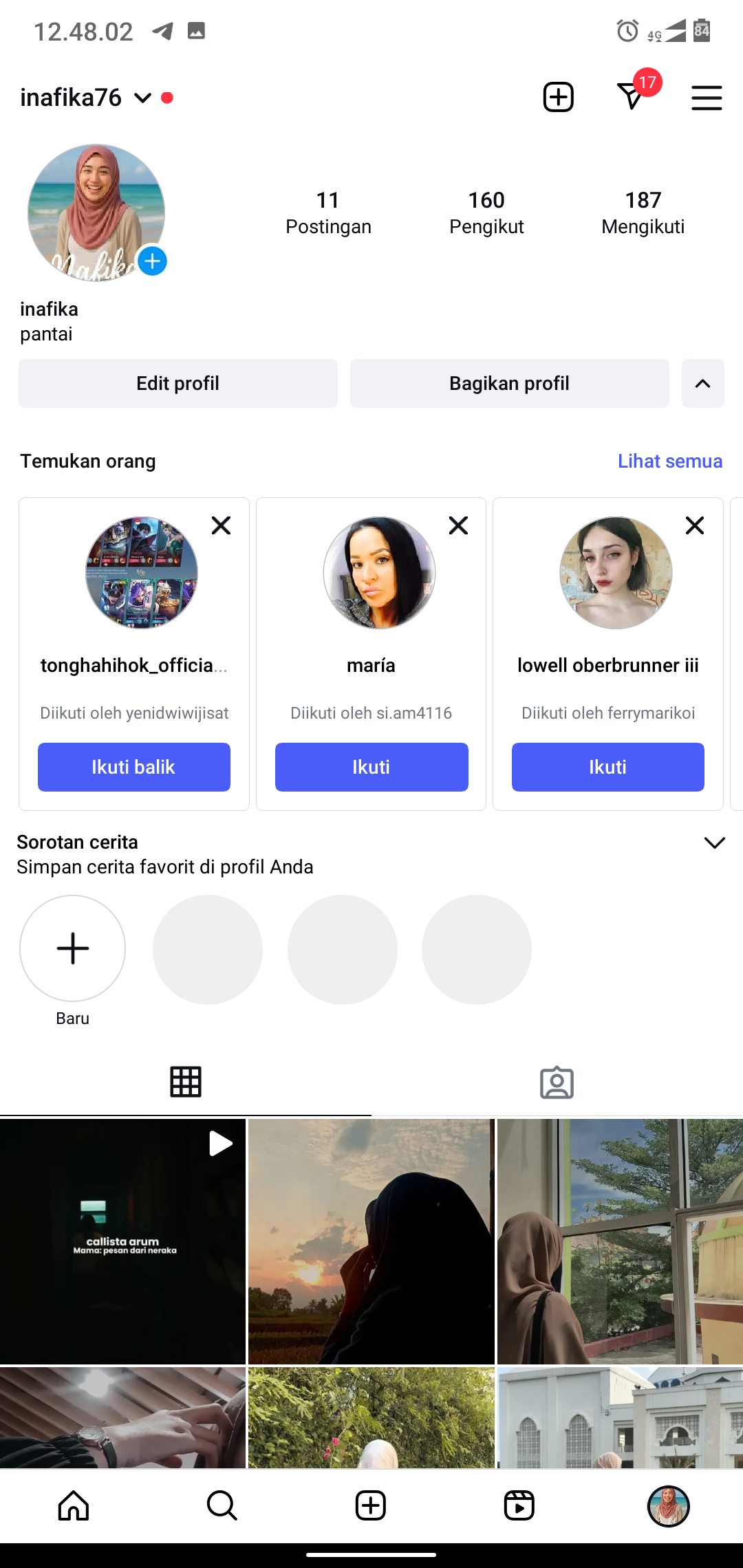Image resolution: width=743 pixels, height=1568 pixels.
Task: Open Threads notifications with 17 badge
Action: [x=632, y=97]
